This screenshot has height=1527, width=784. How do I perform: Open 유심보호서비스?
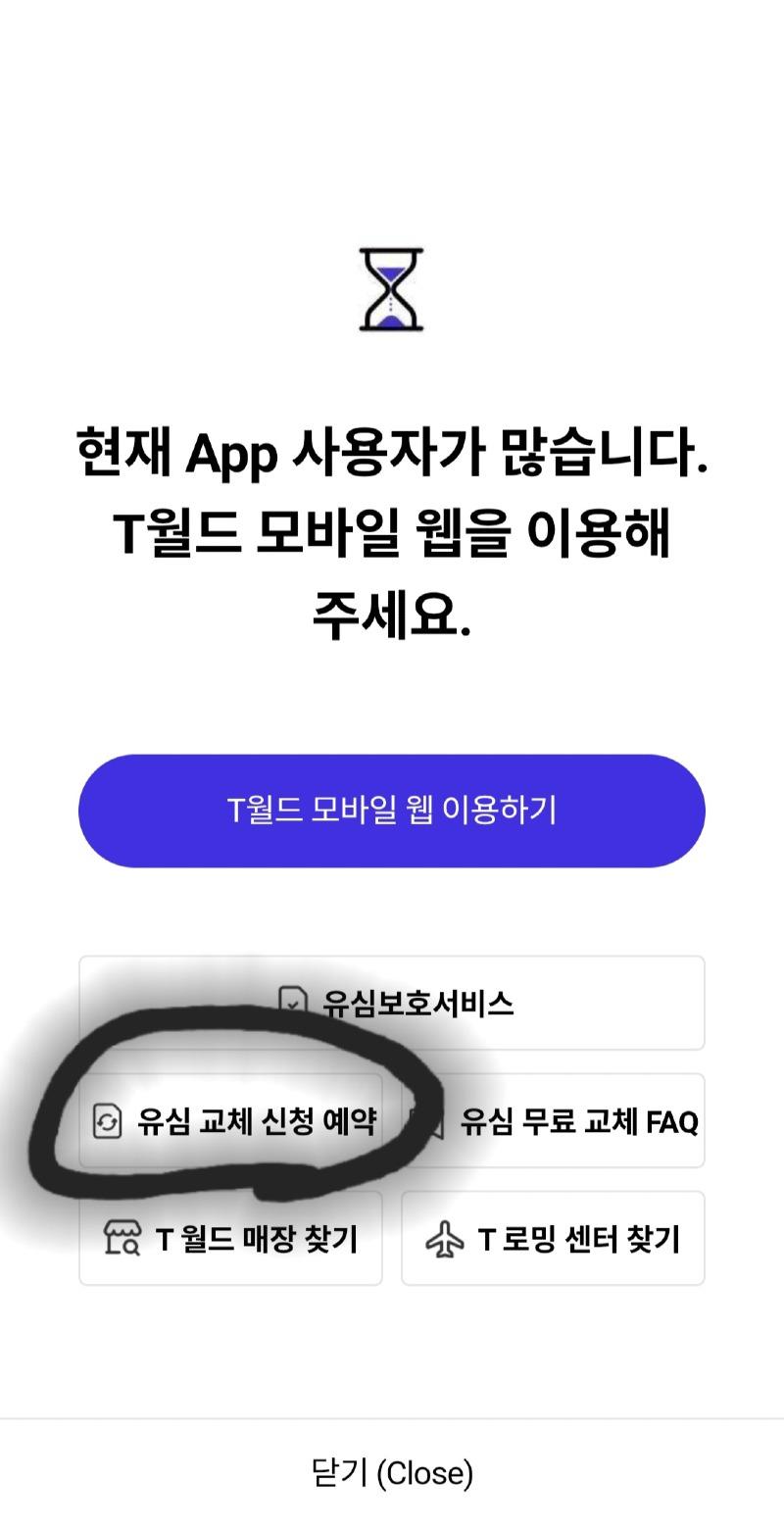(x=392, y=1003)
